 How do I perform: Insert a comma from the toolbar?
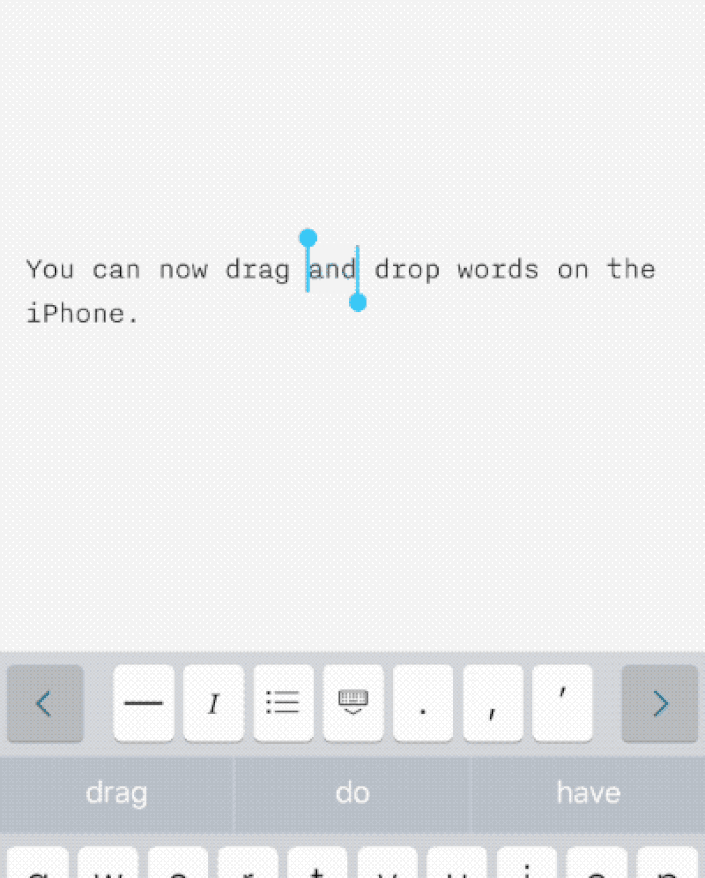tap(493, 704)
